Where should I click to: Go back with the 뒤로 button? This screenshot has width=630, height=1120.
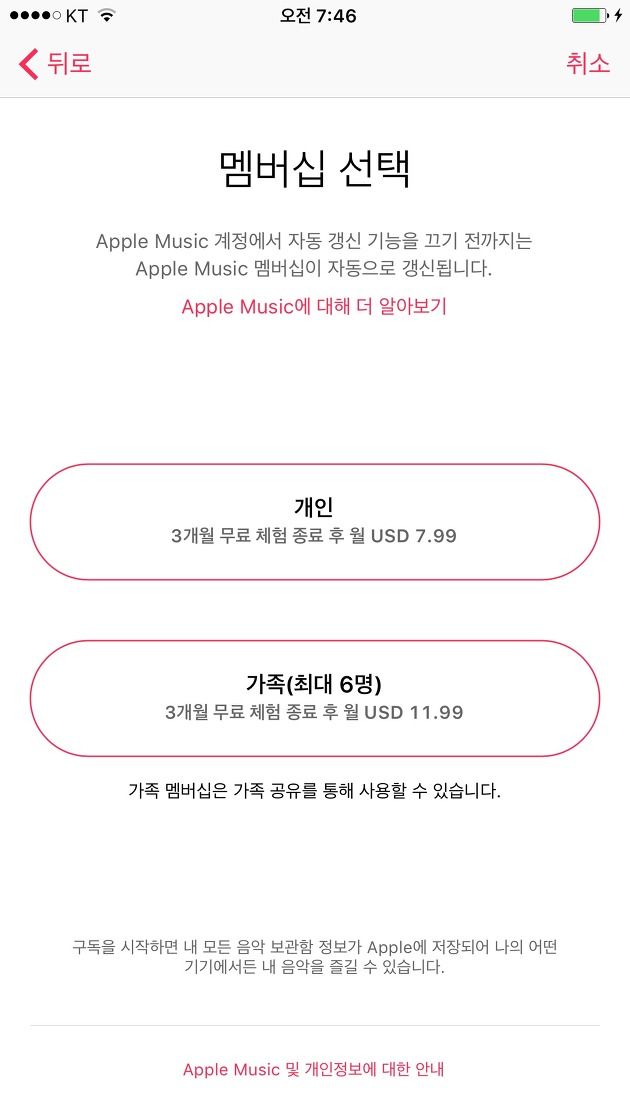tap(55, 64)
